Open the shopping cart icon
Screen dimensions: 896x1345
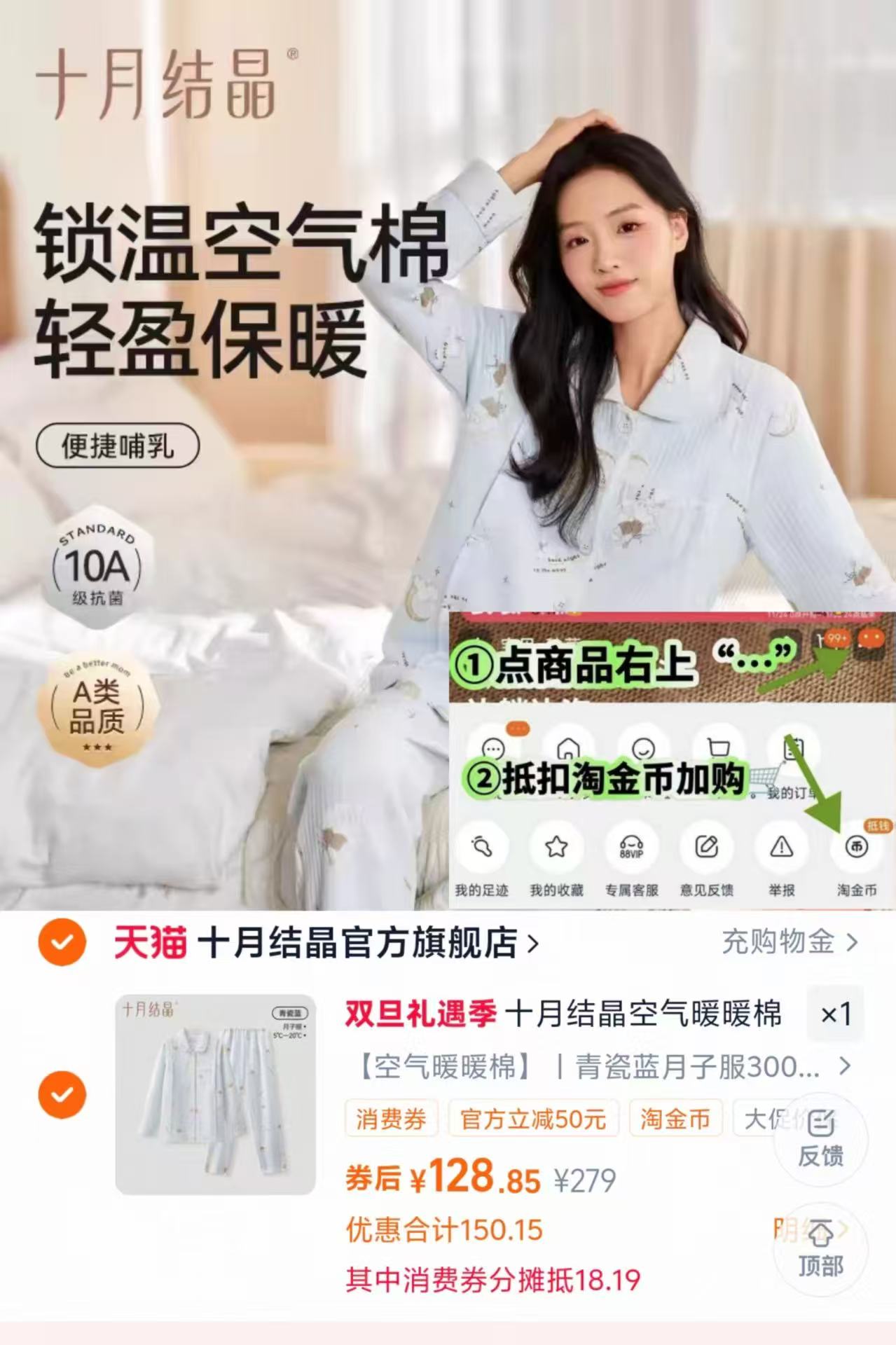[719, 748]
